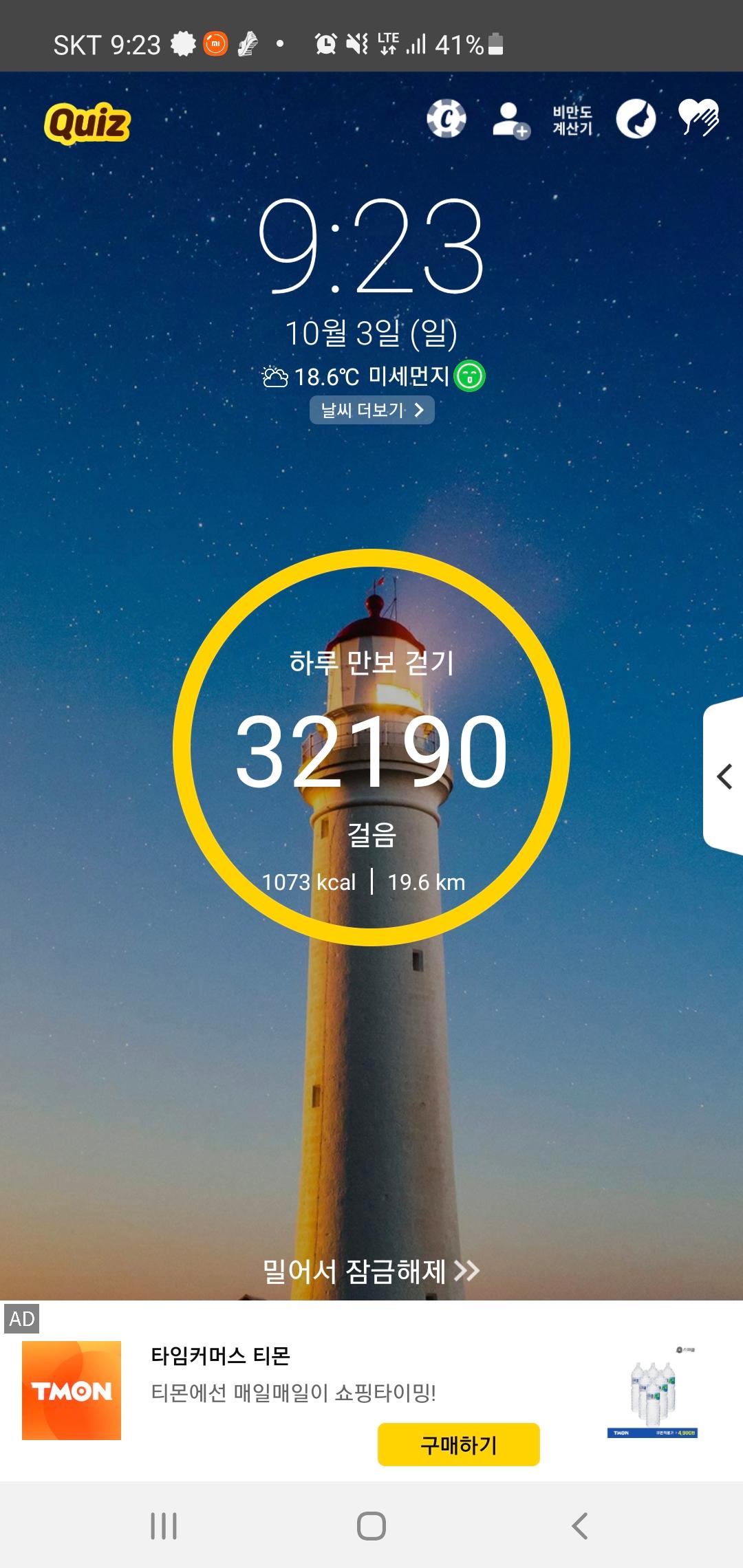The height and width of the screenshot is (1568, 743).
Task: Open the coin rewards icon
Action: pyautogui.click(x=446, y=119)
